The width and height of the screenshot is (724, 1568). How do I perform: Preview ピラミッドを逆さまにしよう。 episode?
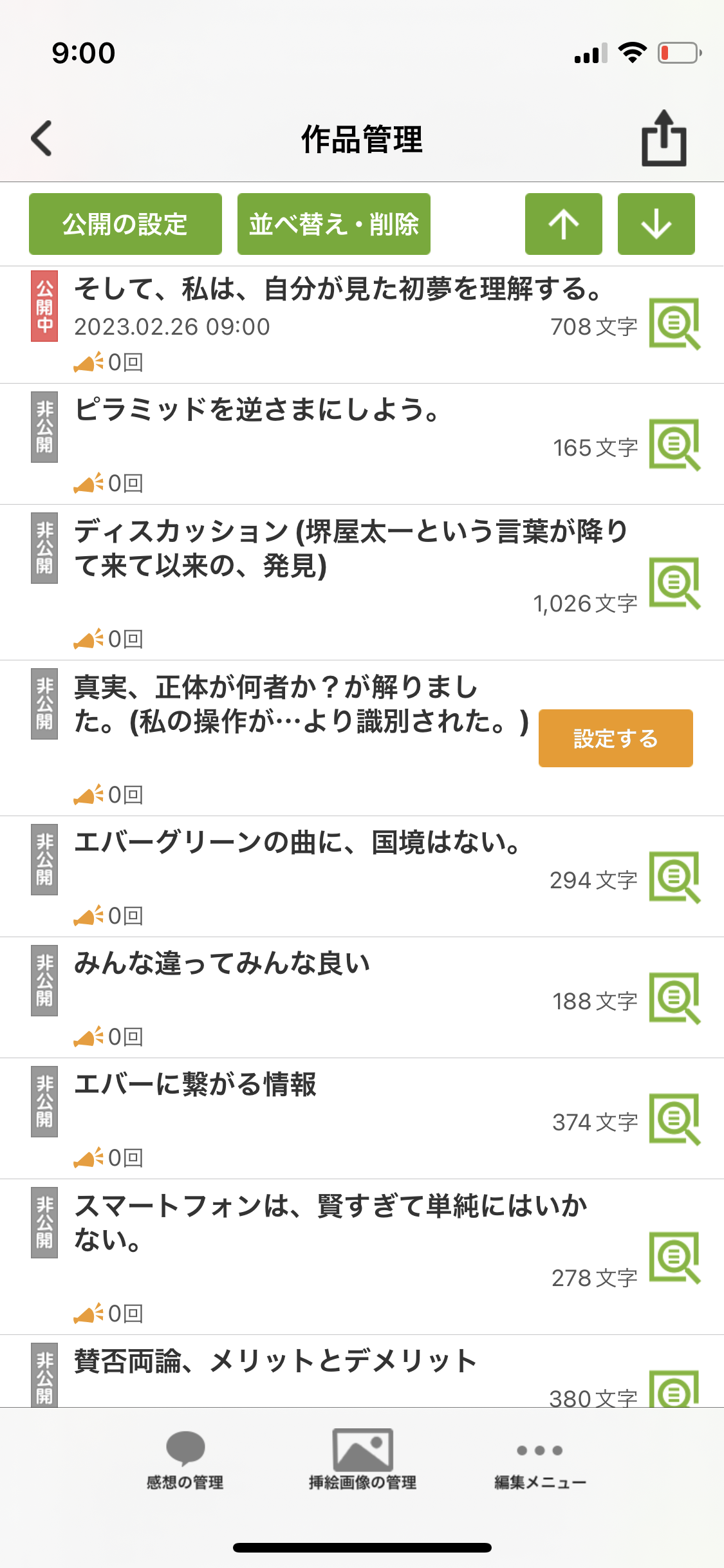[x=674, y=445]
